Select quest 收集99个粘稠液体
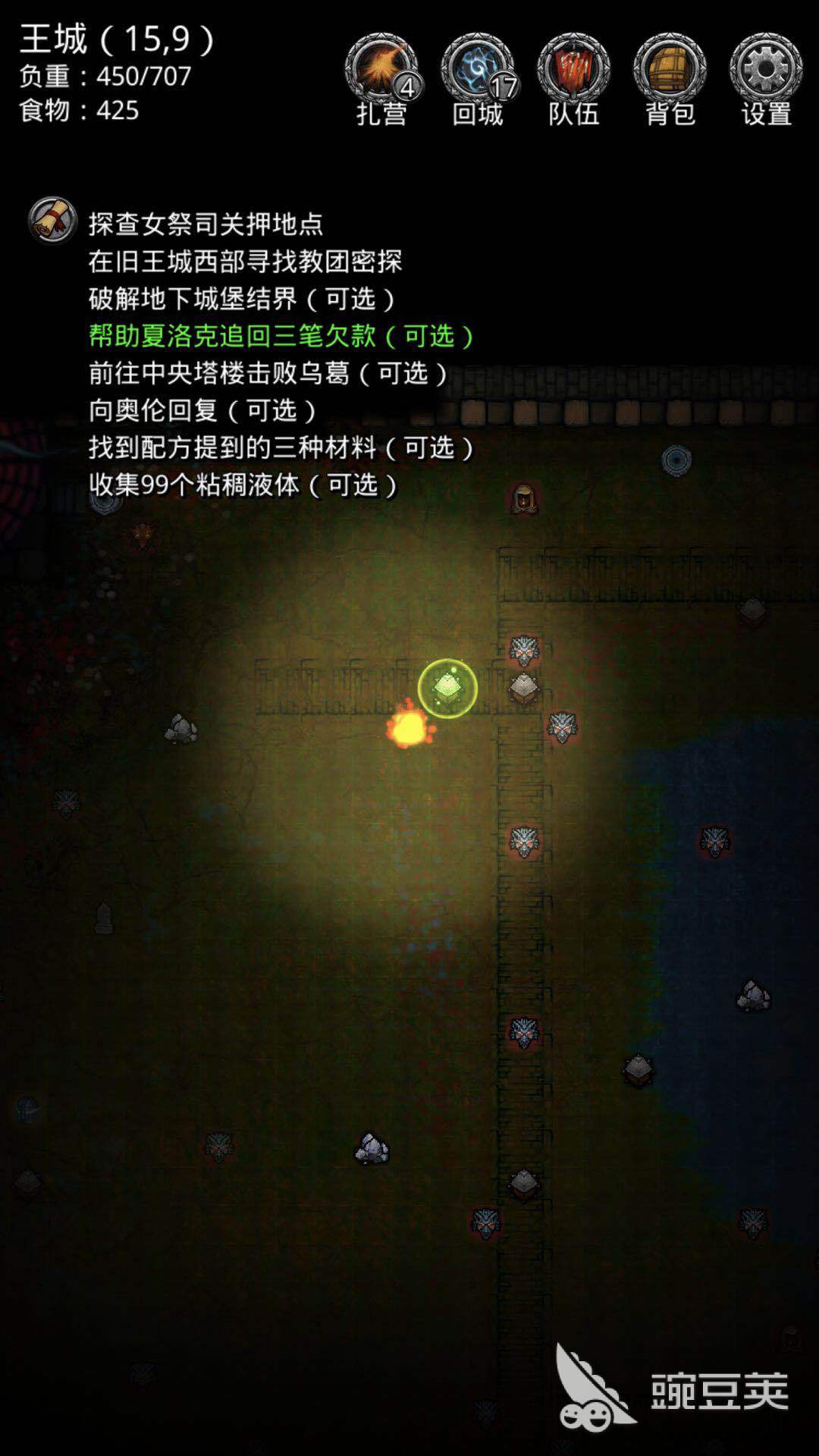The image size is (819, 1456). (243, 485)
